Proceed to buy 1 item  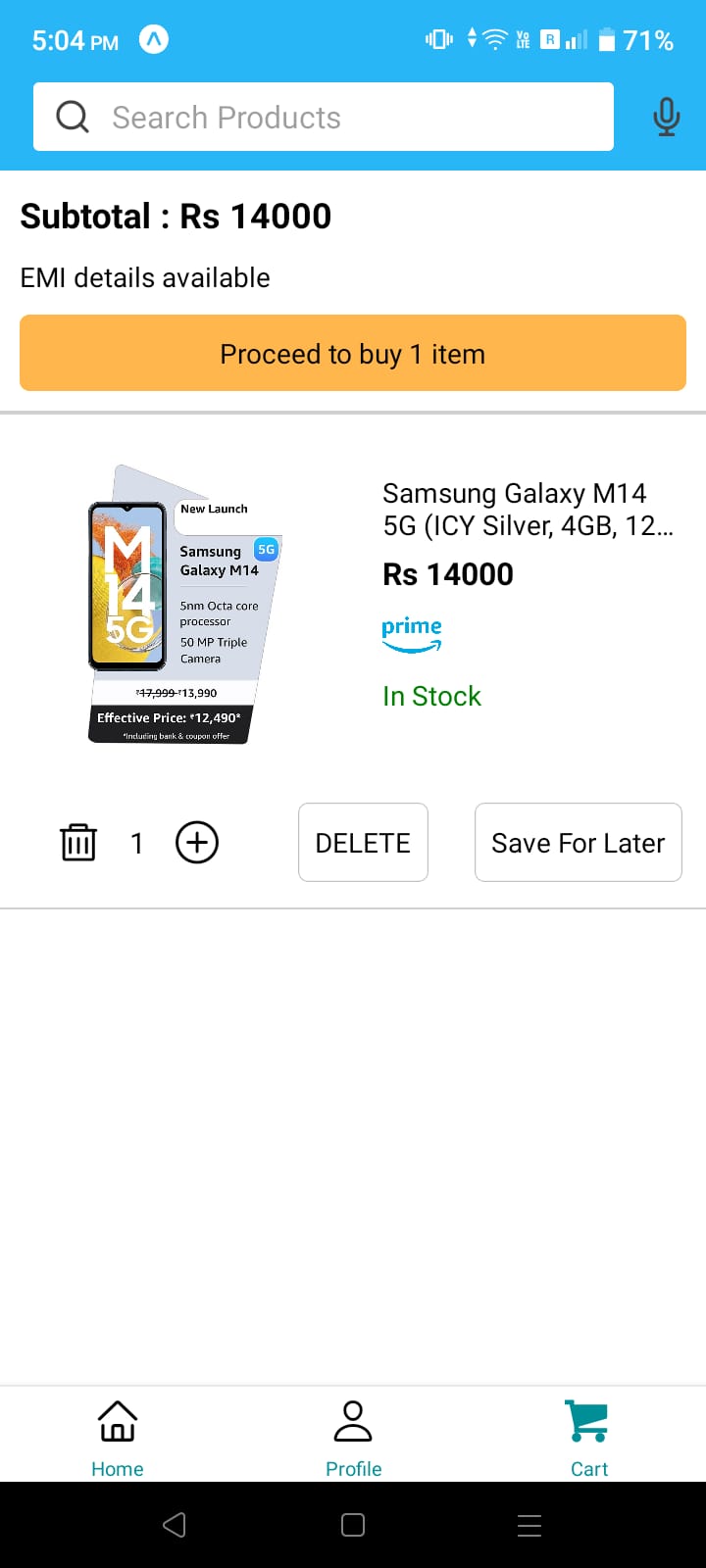click(x=353, y=353)
